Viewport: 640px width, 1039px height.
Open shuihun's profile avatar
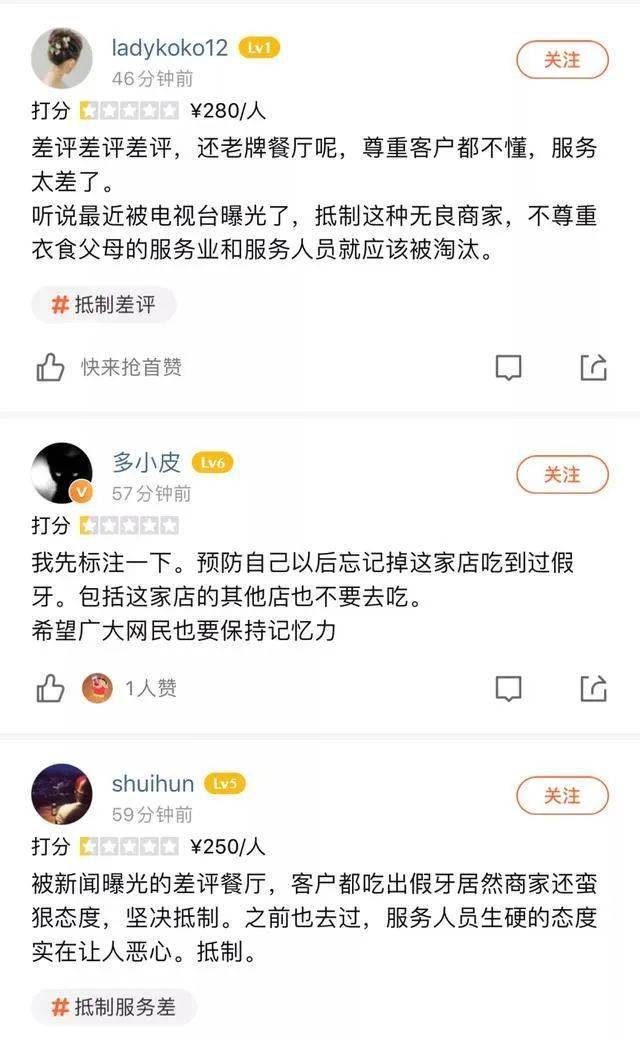tap(62, 794)
